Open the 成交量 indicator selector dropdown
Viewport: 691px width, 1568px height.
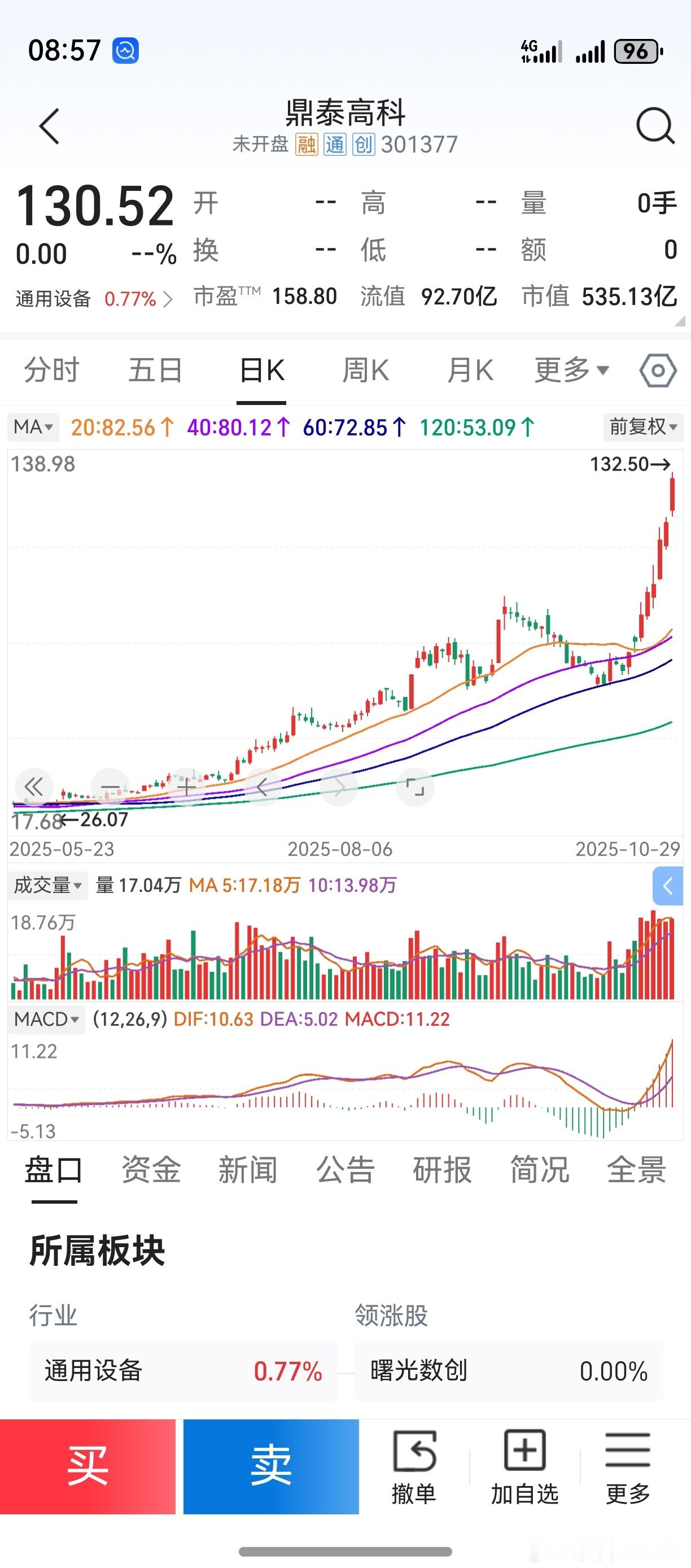(49, 886)
